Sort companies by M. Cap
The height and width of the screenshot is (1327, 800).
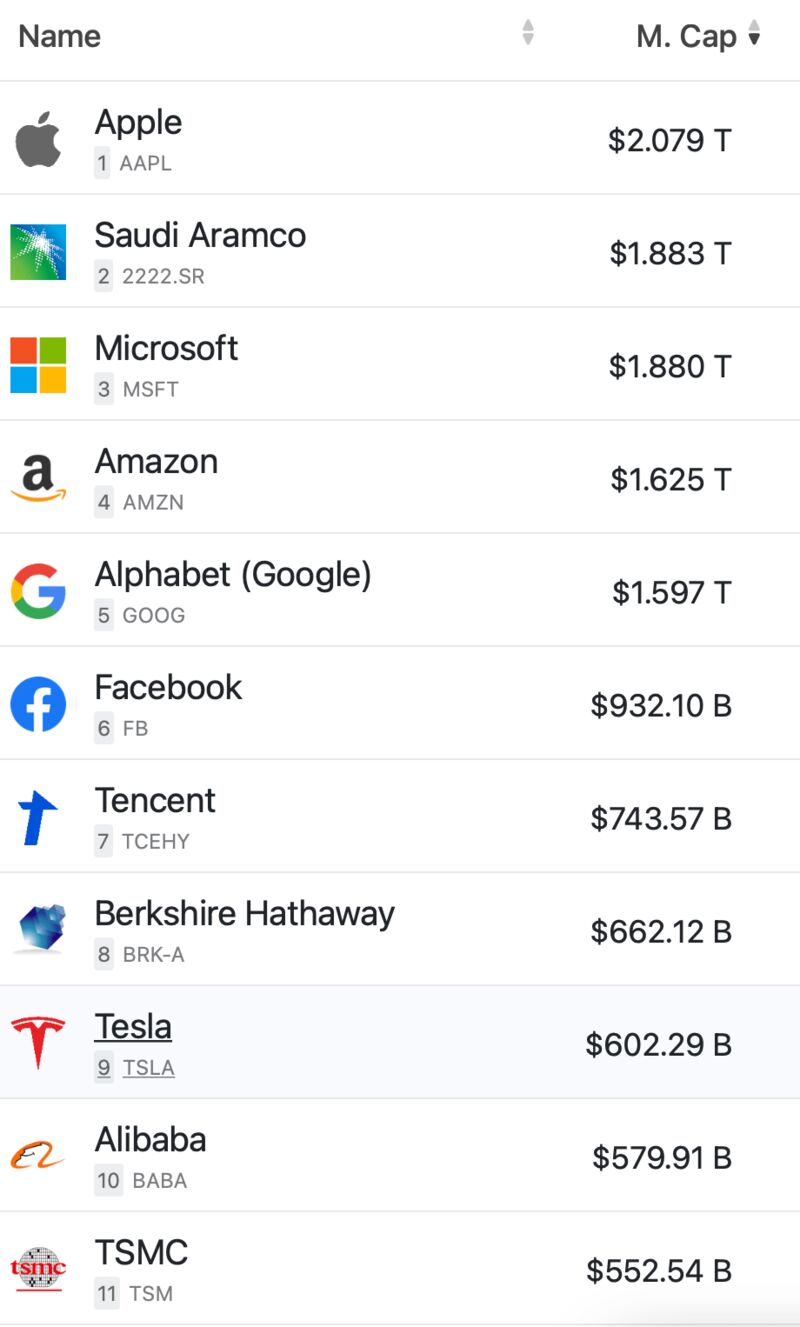(x=698, y=37)
